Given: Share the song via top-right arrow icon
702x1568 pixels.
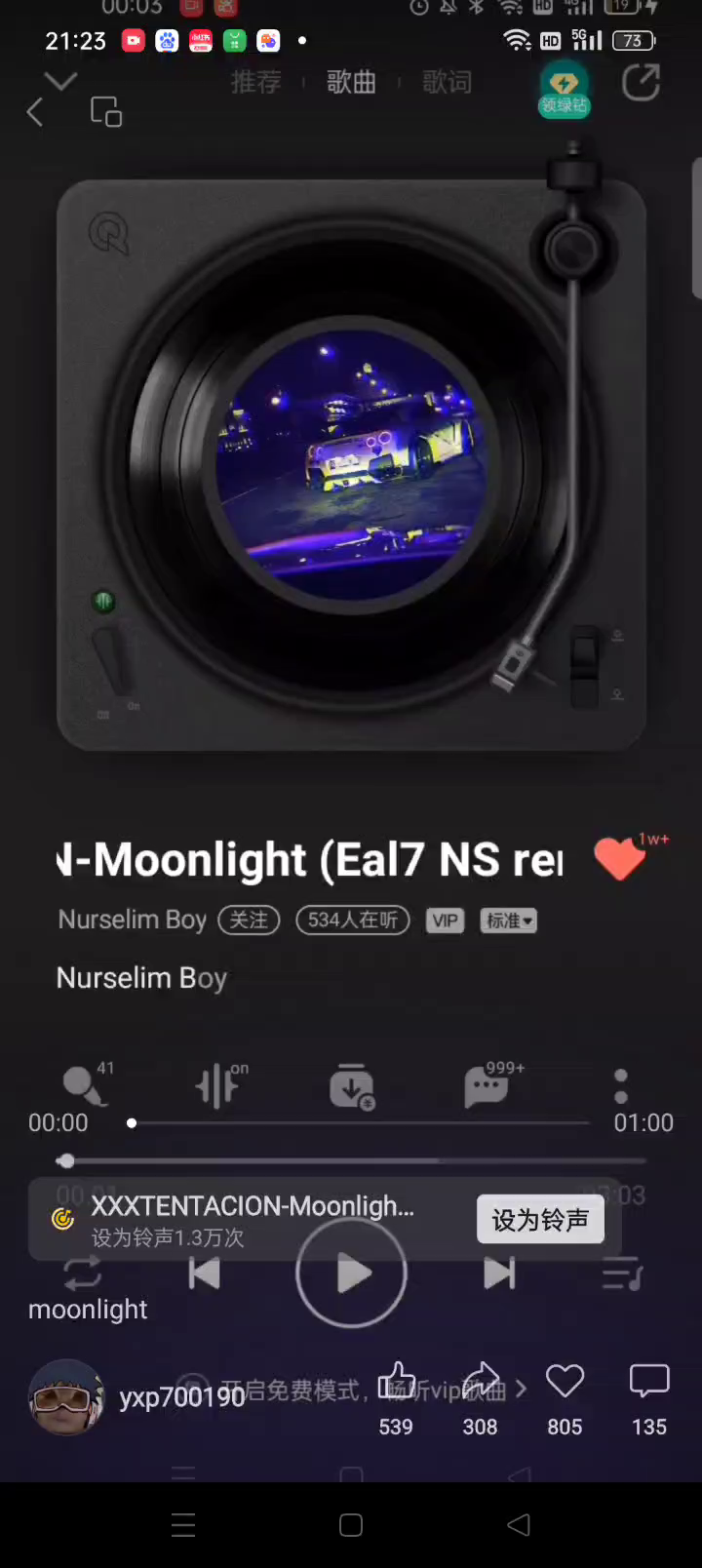Looking at the screenshot, I should (641, 83).
